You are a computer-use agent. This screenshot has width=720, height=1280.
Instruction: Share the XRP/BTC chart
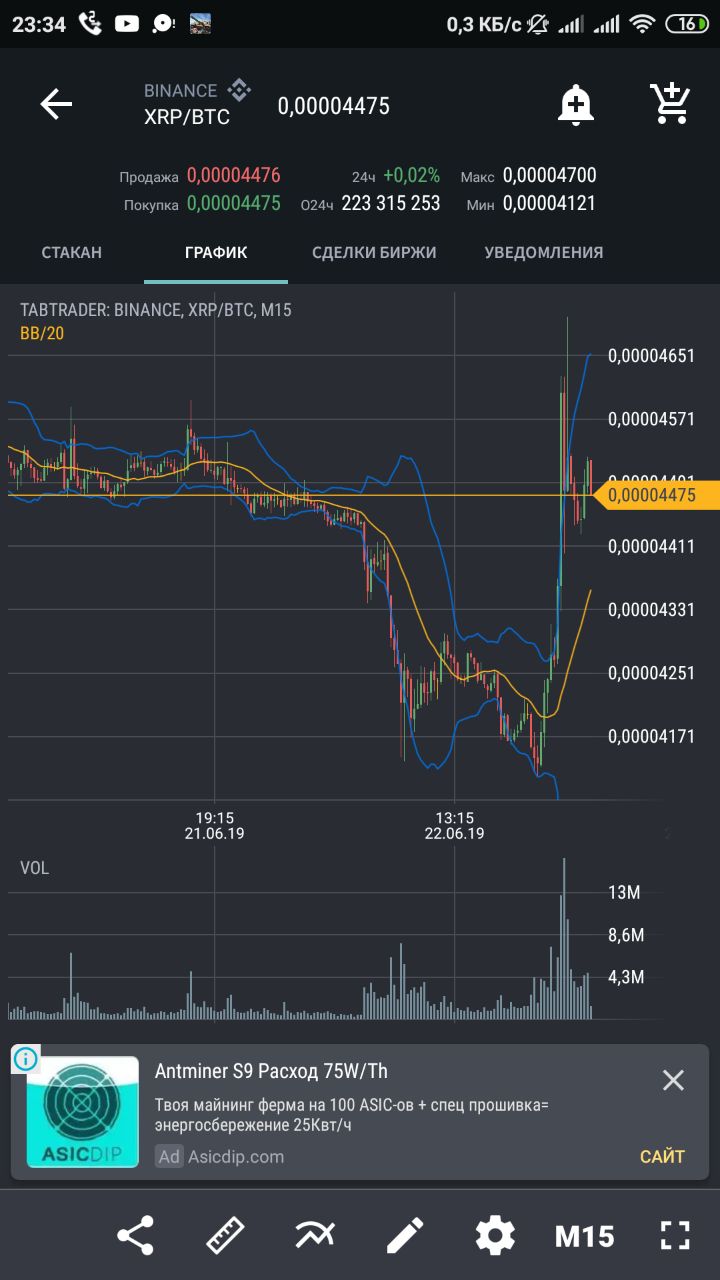point(135,1236)
